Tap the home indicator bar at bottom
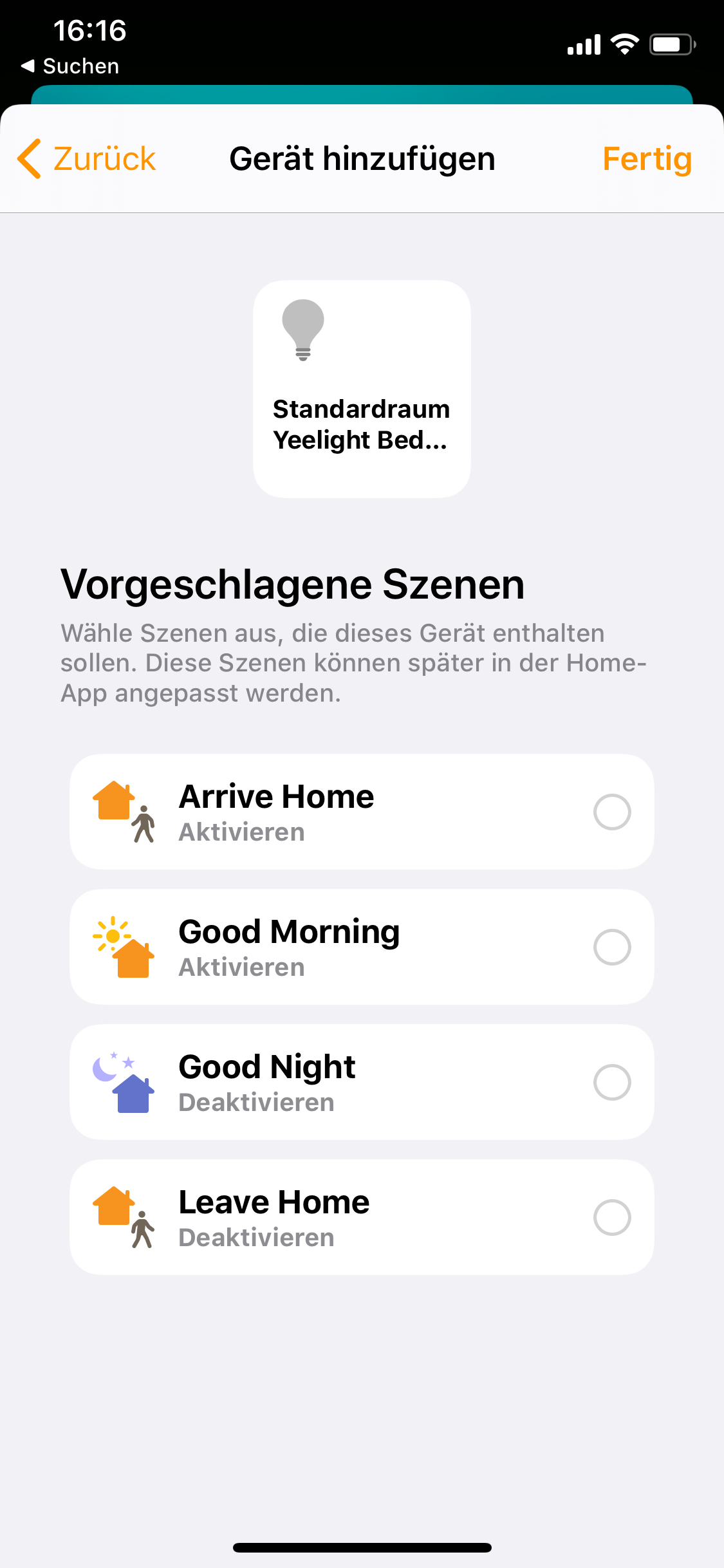The image size is (724, 1568). click(362, 1547)
